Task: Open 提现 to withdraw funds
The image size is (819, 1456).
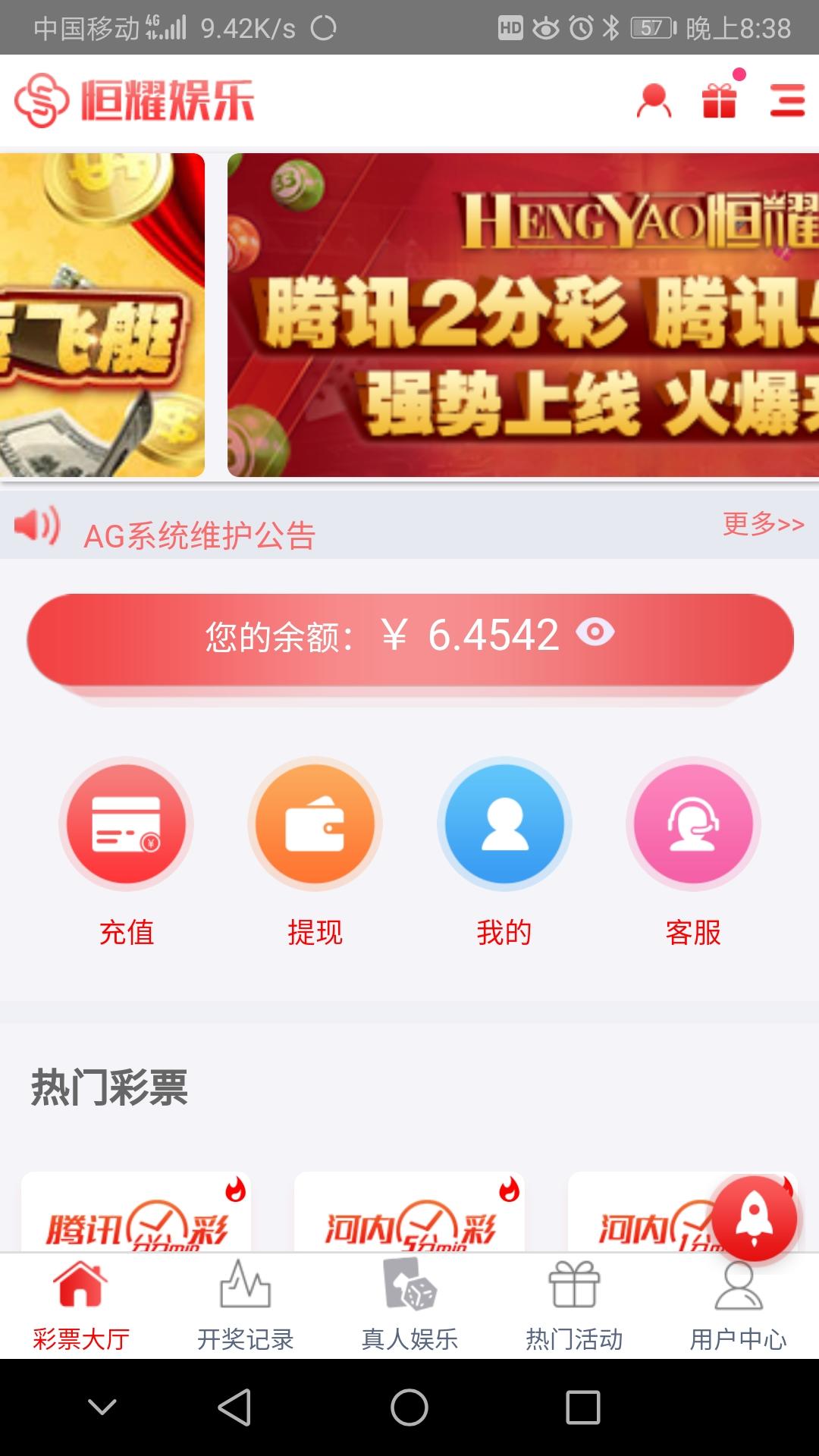Action: 315,824
